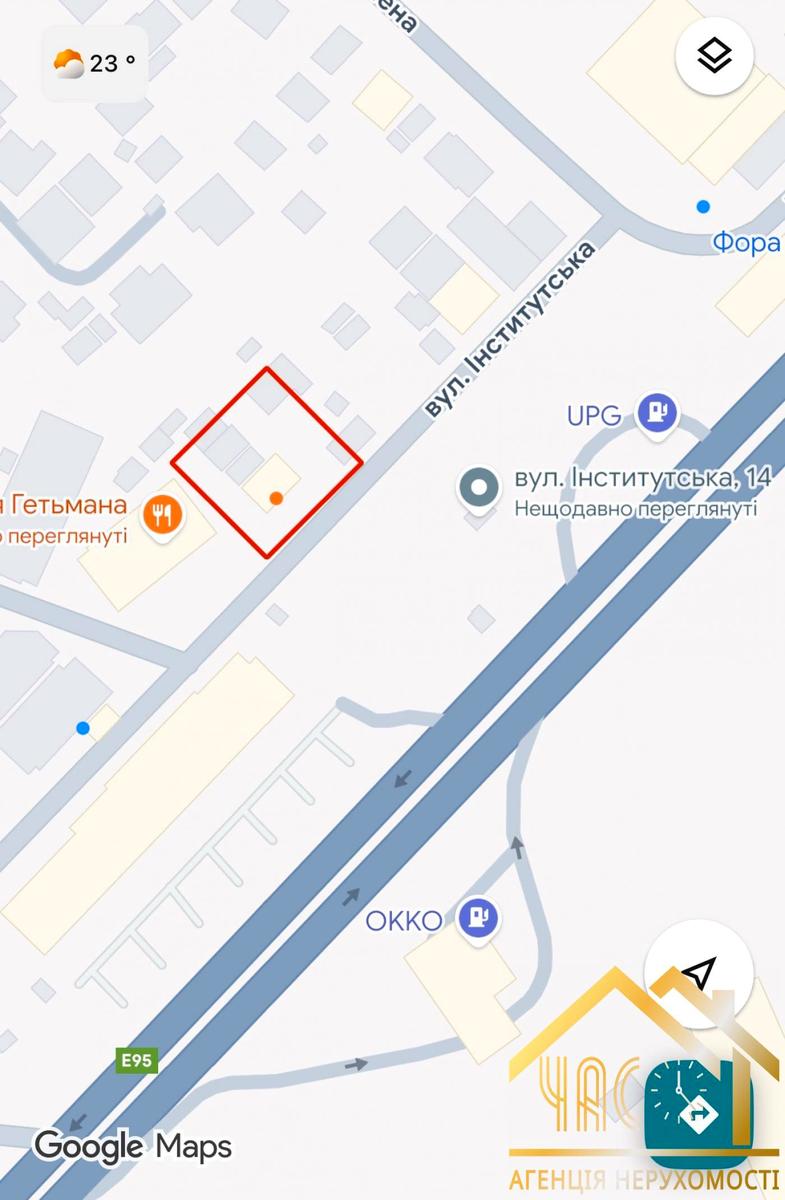Select the UPG gas station marker
Viewport: 785px width, 1200px height.
[x=656, y=411]
